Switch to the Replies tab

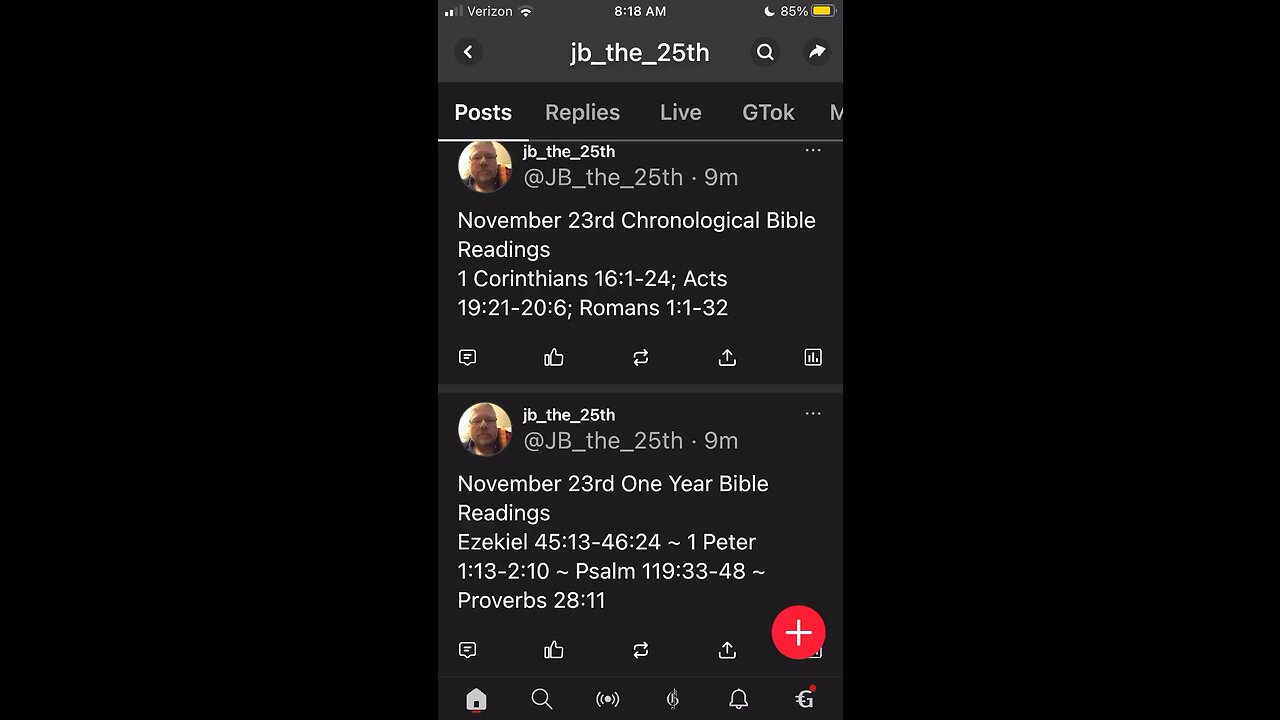582,112
